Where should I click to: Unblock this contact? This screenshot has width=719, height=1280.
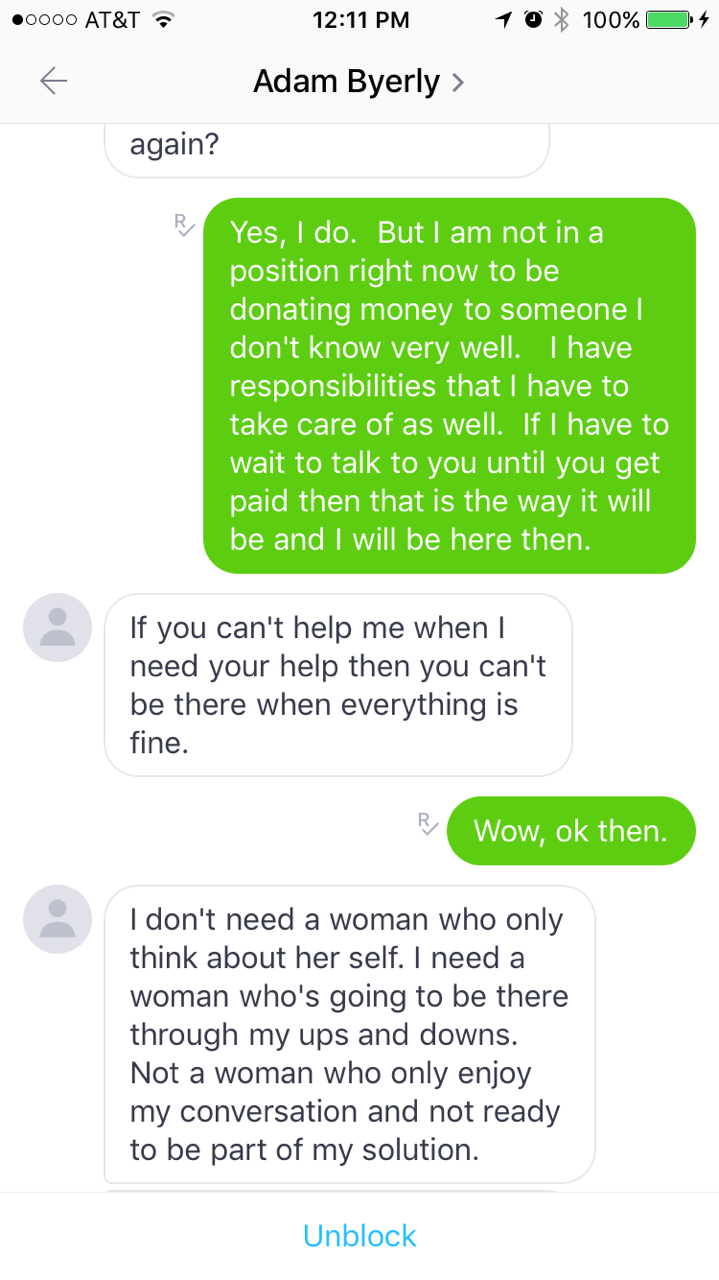coord(359,1235)
